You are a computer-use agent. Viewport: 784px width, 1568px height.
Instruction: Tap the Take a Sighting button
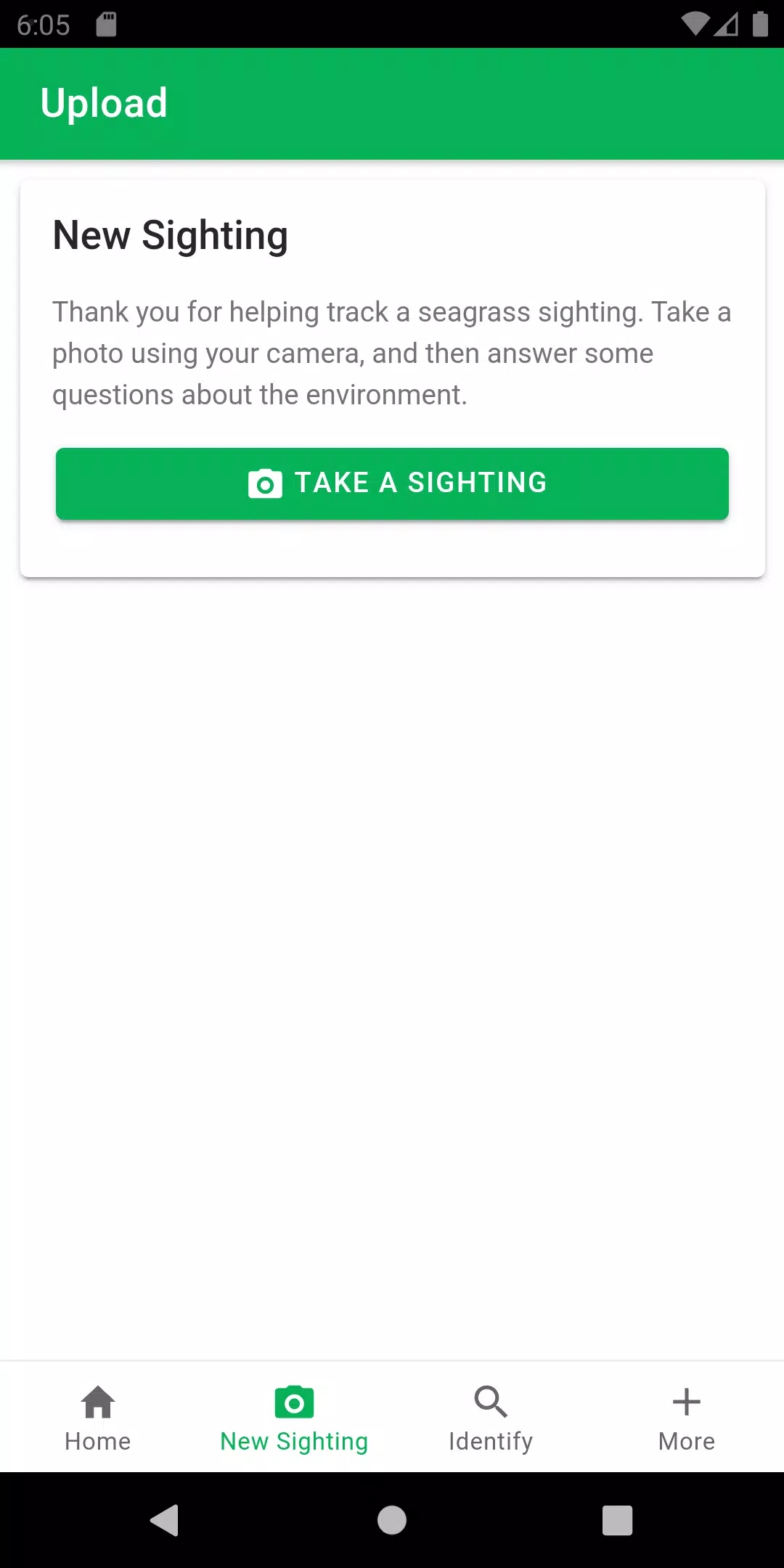pos(392,483)
